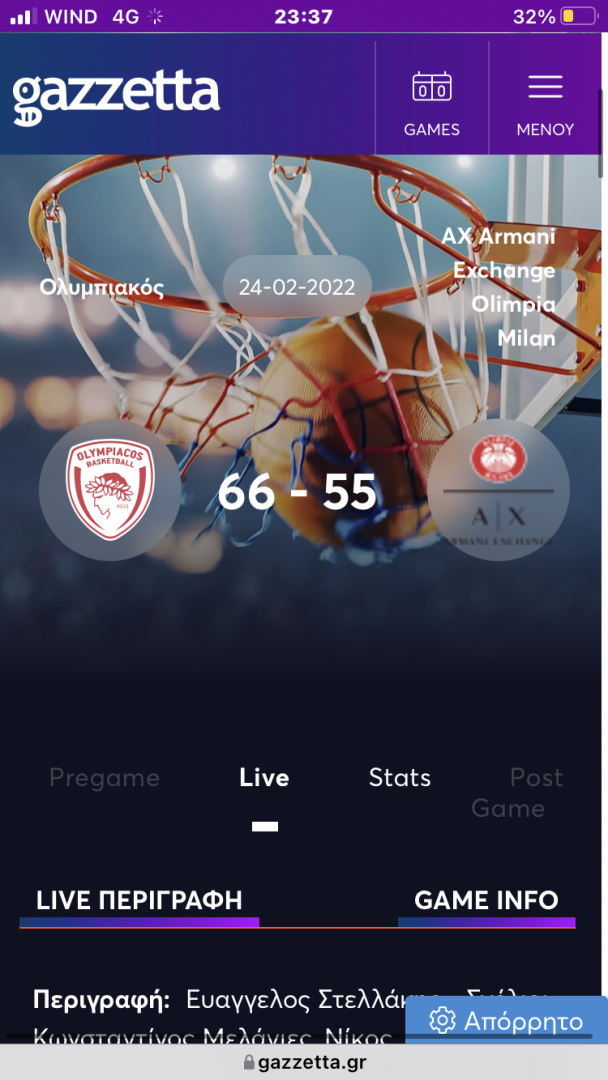Image resolution: width=608 pixels, height=1080 pixels.
Task: Open the Απόρρητο privacy settings
Action: click(506, 1021)
